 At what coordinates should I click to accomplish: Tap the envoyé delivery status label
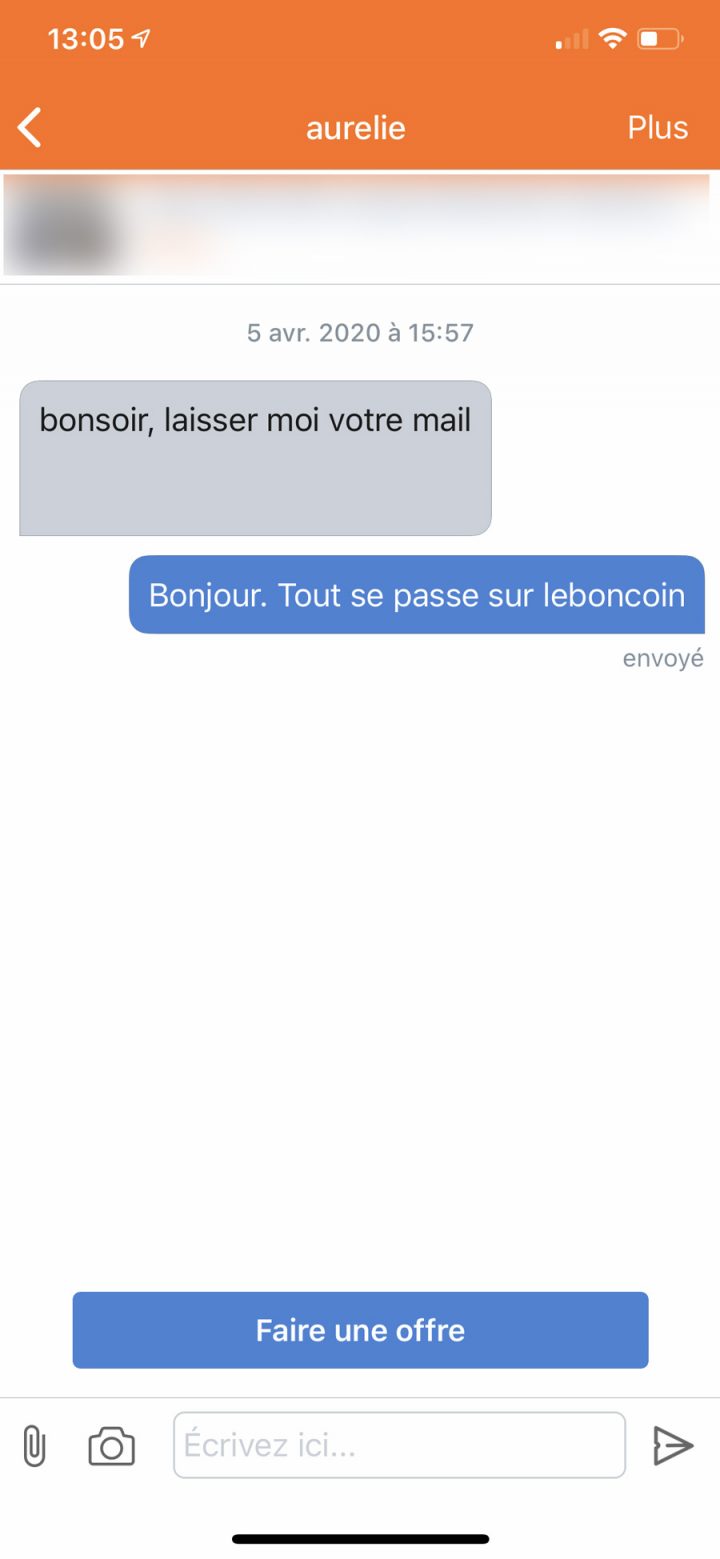click(663, 657)
